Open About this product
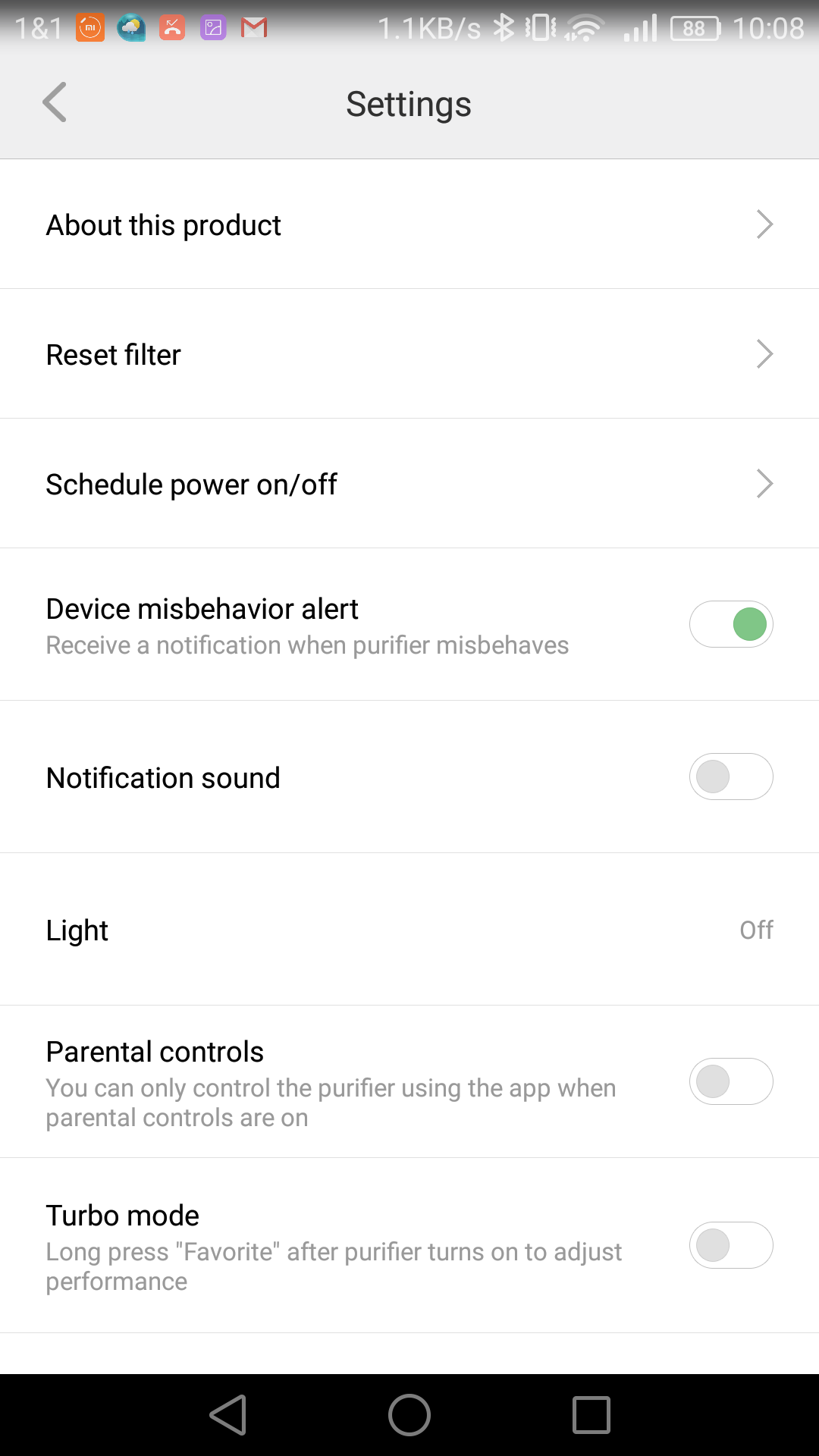The image size is (819, 1456). coord(409,224)
